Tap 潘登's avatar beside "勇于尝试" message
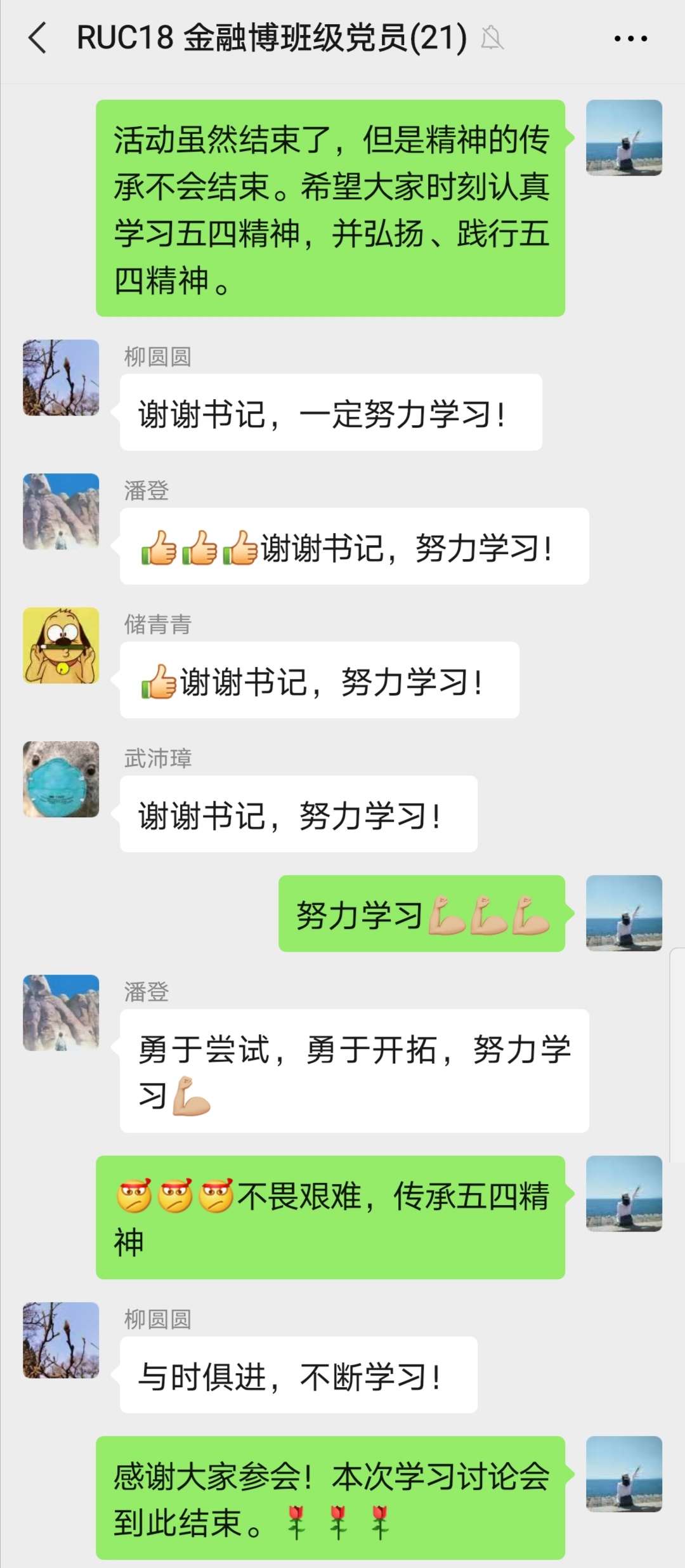685x1568 pixels. tap(61, 1013)
